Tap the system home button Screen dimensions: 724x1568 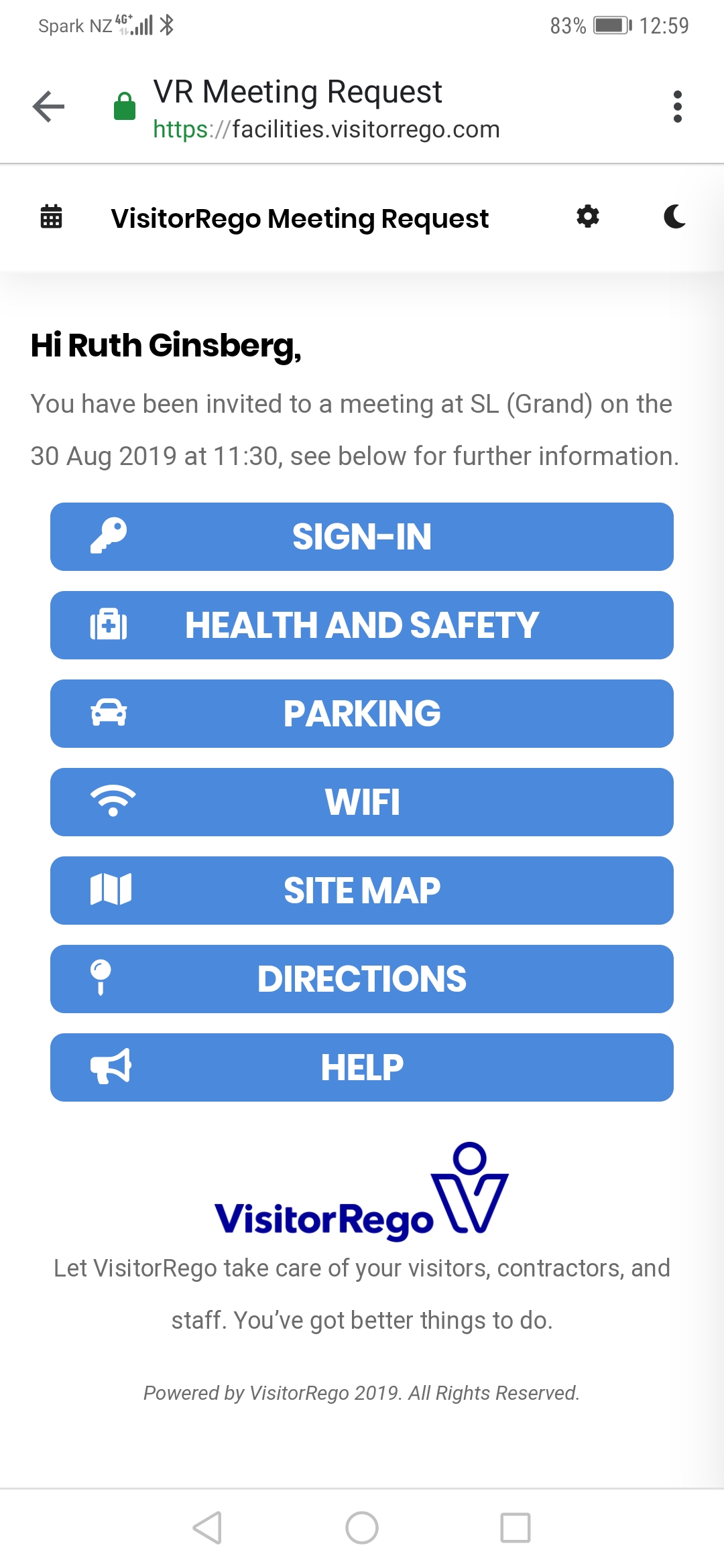362,1528
